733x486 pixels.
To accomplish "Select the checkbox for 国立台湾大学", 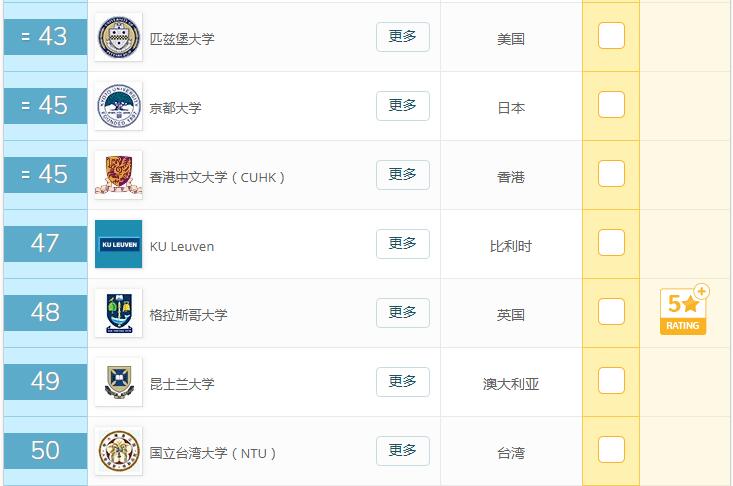I will pos(611,450).
